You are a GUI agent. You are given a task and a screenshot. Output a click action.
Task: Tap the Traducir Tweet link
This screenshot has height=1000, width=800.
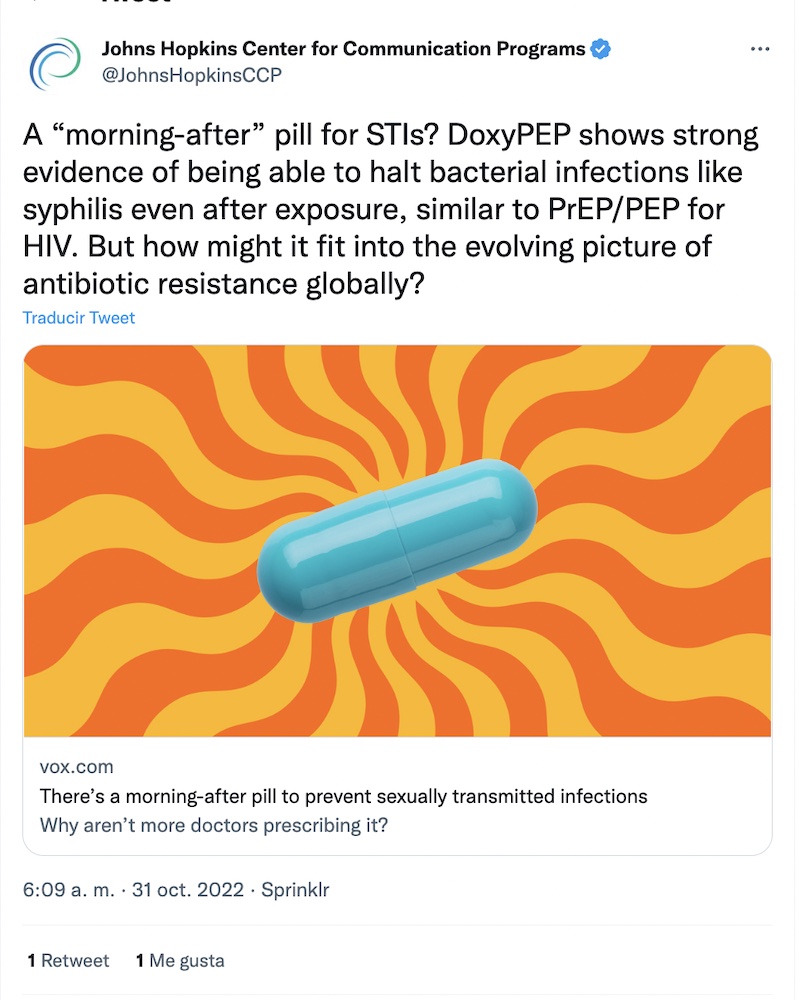point(79,318)
